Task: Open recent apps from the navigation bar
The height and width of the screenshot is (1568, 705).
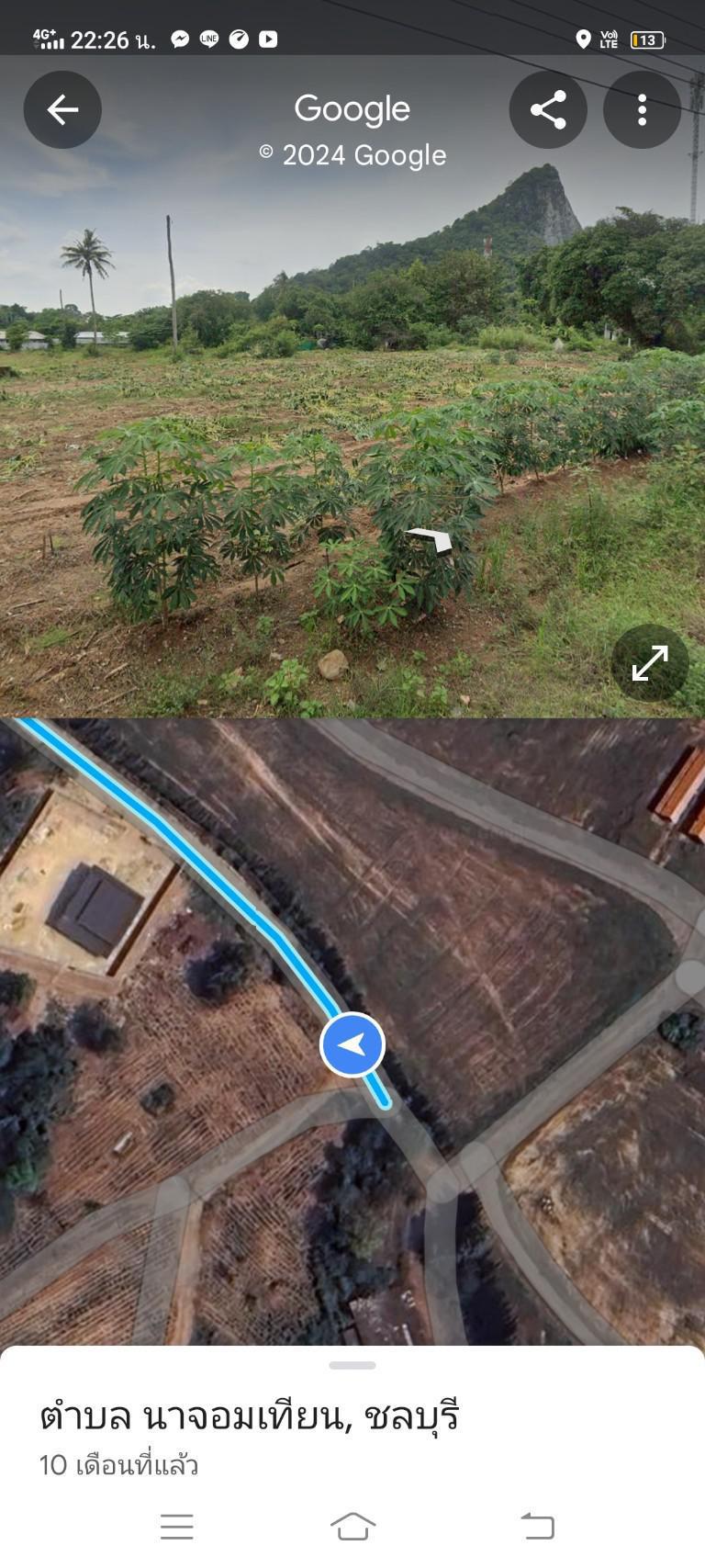Action: click(177, 1527)
